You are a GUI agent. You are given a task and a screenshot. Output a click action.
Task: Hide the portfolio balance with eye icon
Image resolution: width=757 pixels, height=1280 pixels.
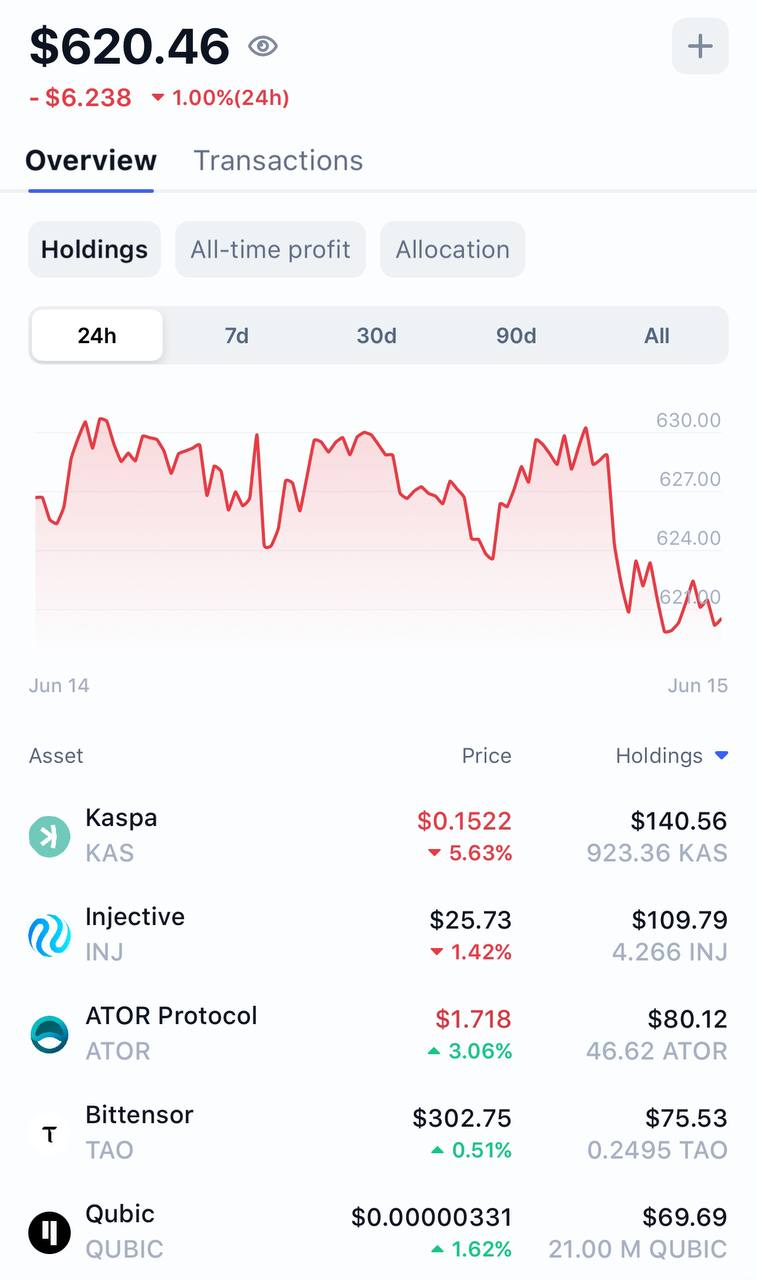263,46
